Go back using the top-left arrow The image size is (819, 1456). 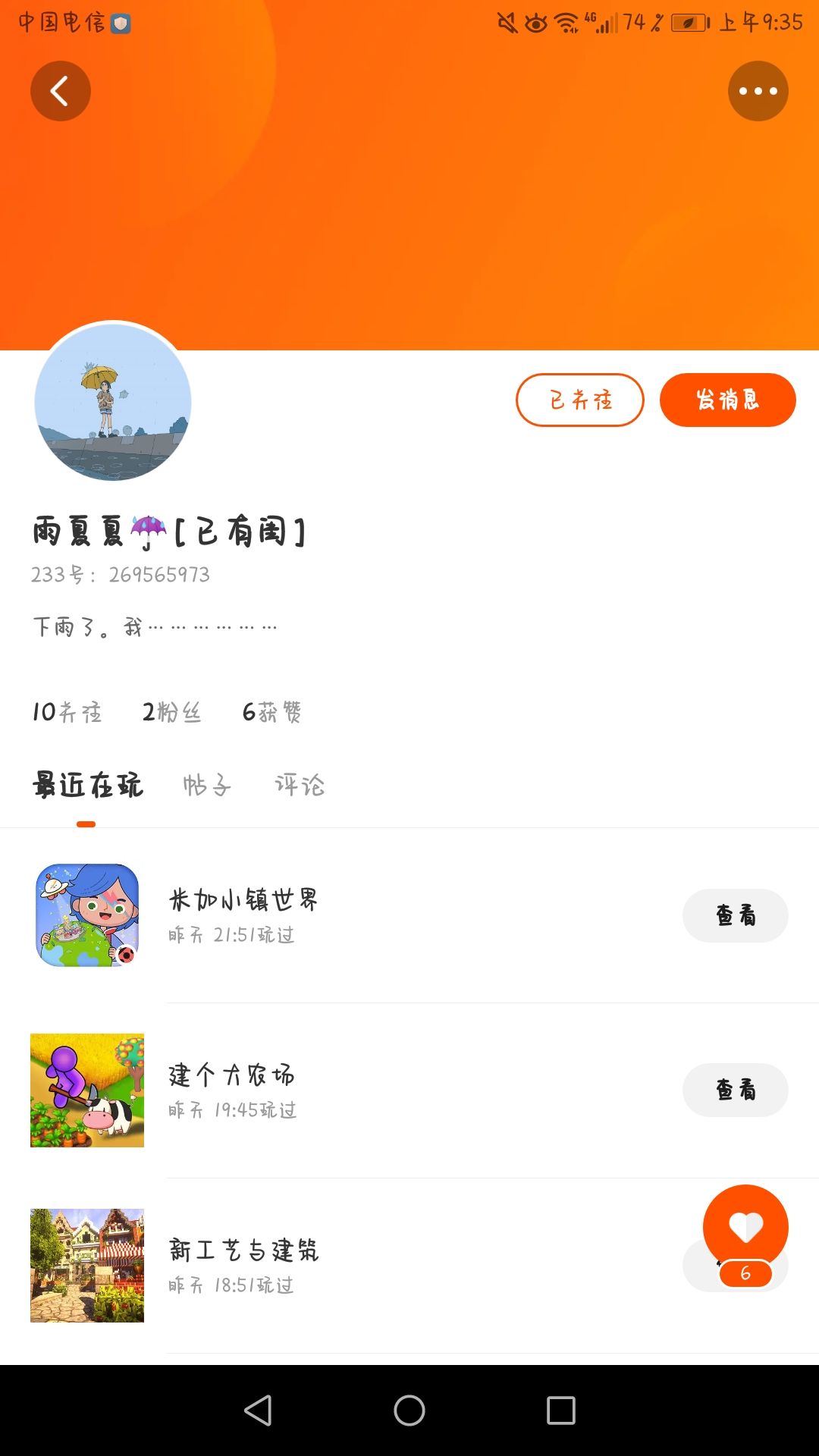click(x=61, y=91)
